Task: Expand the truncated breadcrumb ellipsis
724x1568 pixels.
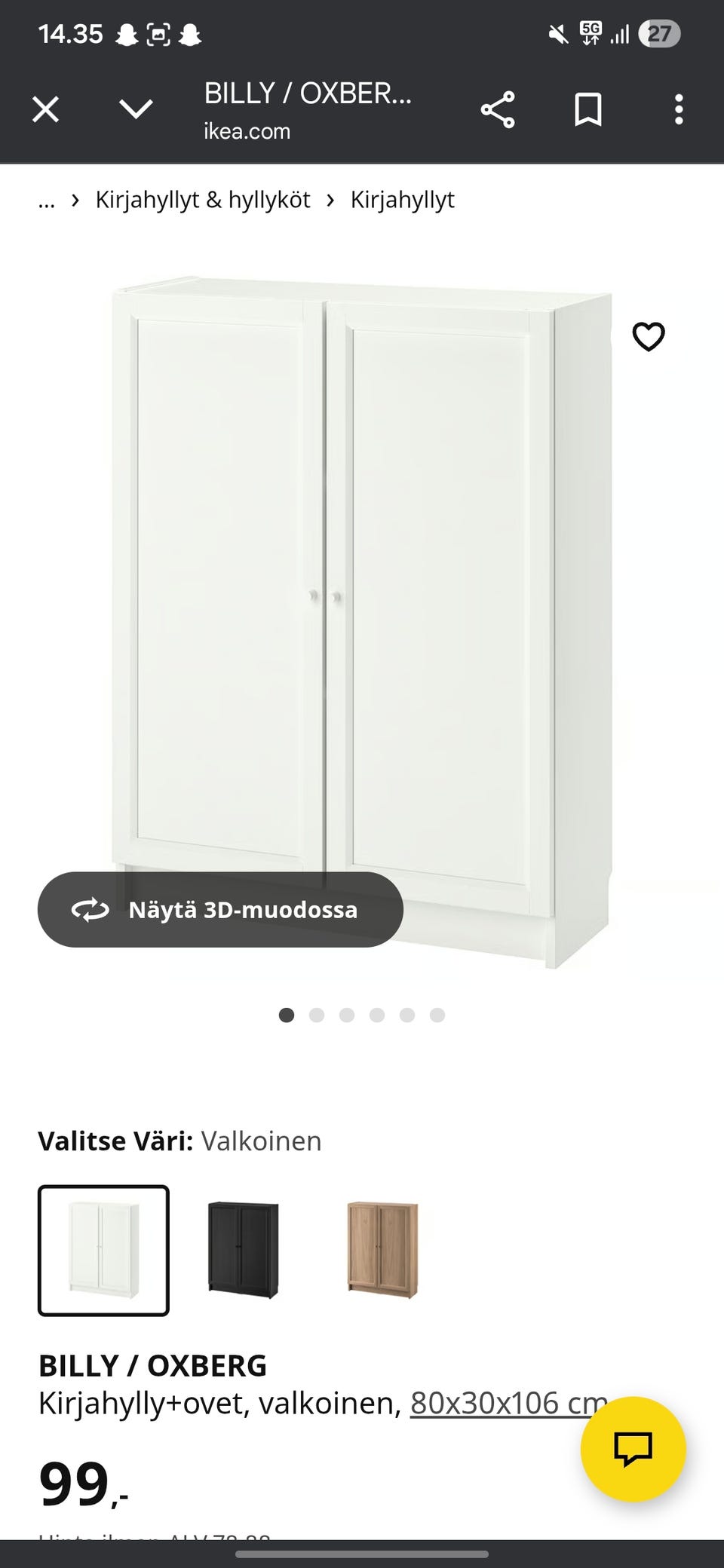Action: 46,200
